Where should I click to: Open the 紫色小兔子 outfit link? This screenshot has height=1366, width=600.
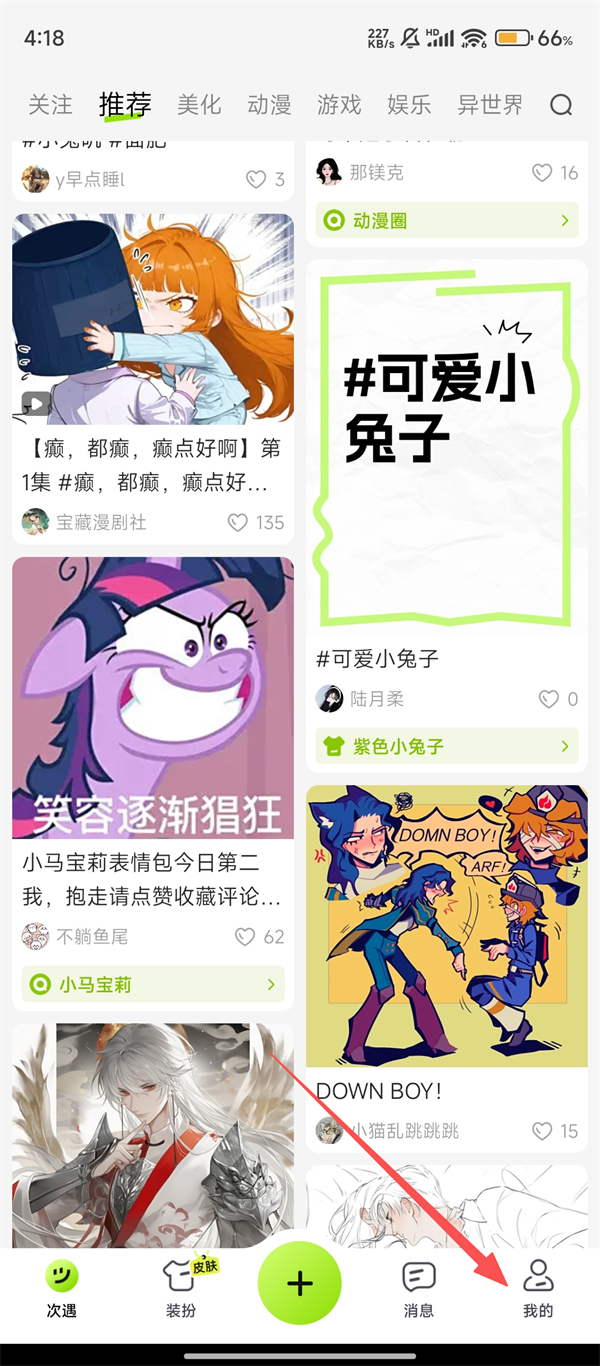[x=447, y=746]
